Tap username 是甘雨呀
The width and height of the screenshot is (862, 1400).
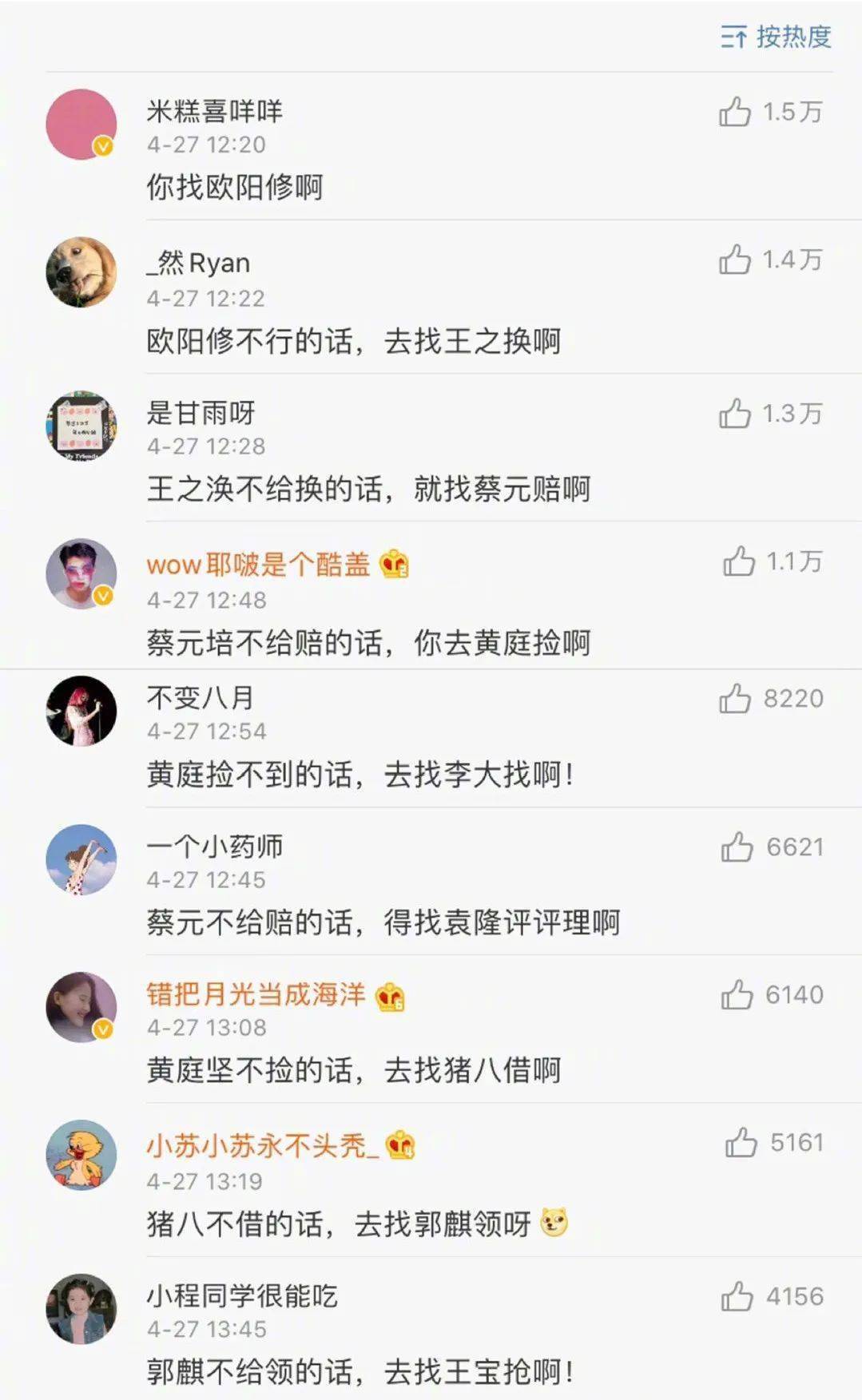[x=201, y=413]
